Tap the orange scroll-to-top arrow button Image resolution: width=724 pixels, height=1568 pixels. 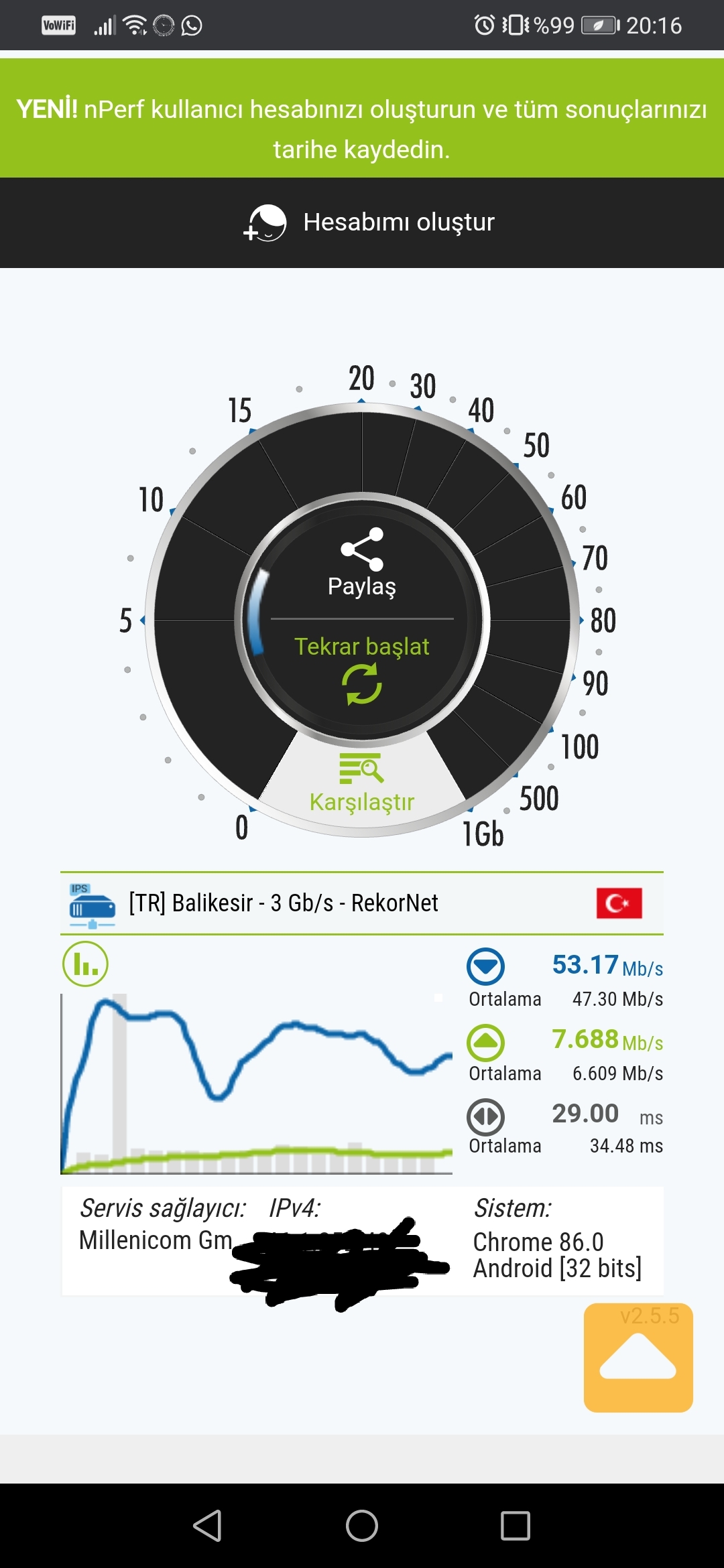(x=638, y=1358)
